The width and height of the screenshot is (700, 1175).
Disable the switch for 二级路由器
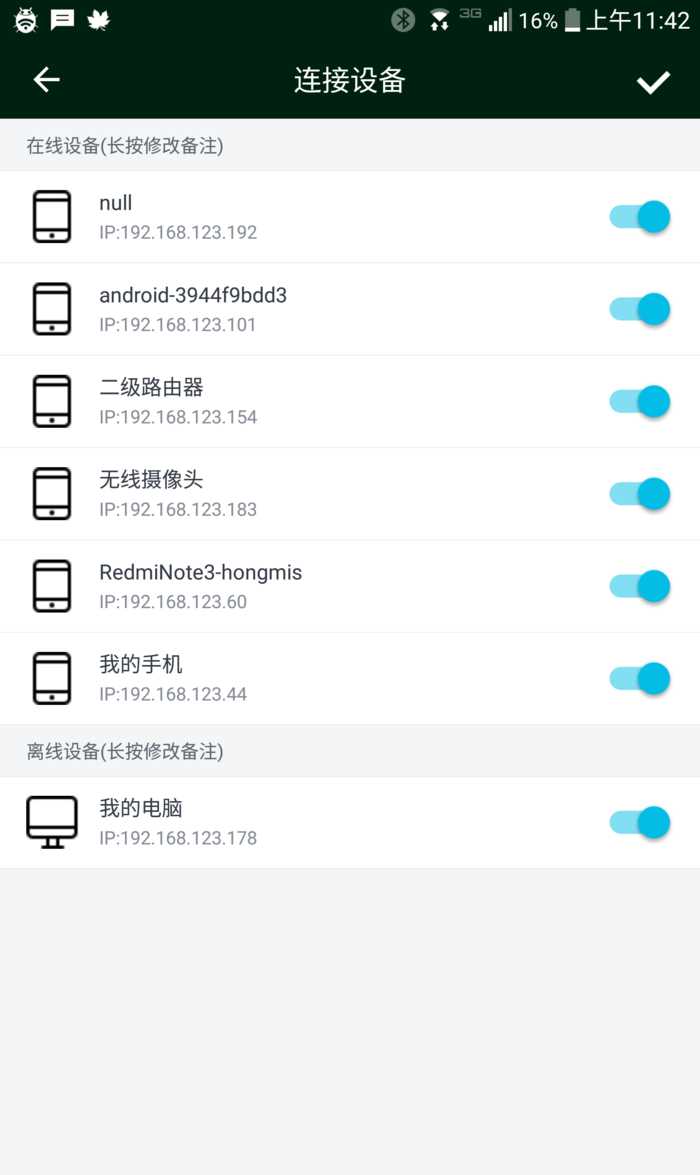(640, 401)
